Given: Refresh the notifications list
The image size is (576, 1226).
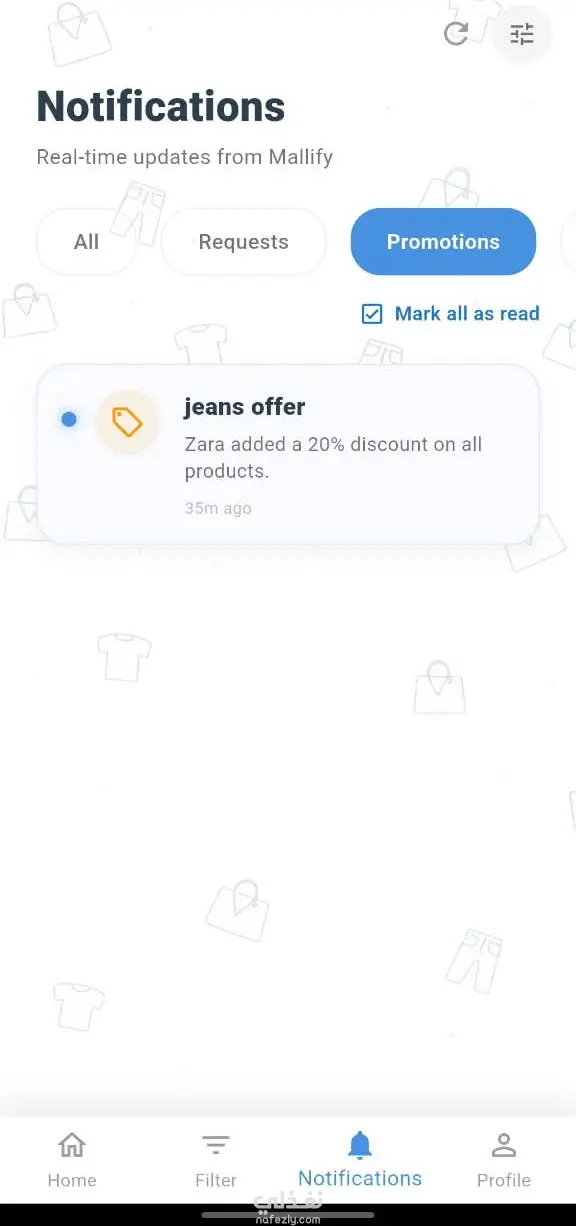Looking at the screenshot, I should [456, 34].
